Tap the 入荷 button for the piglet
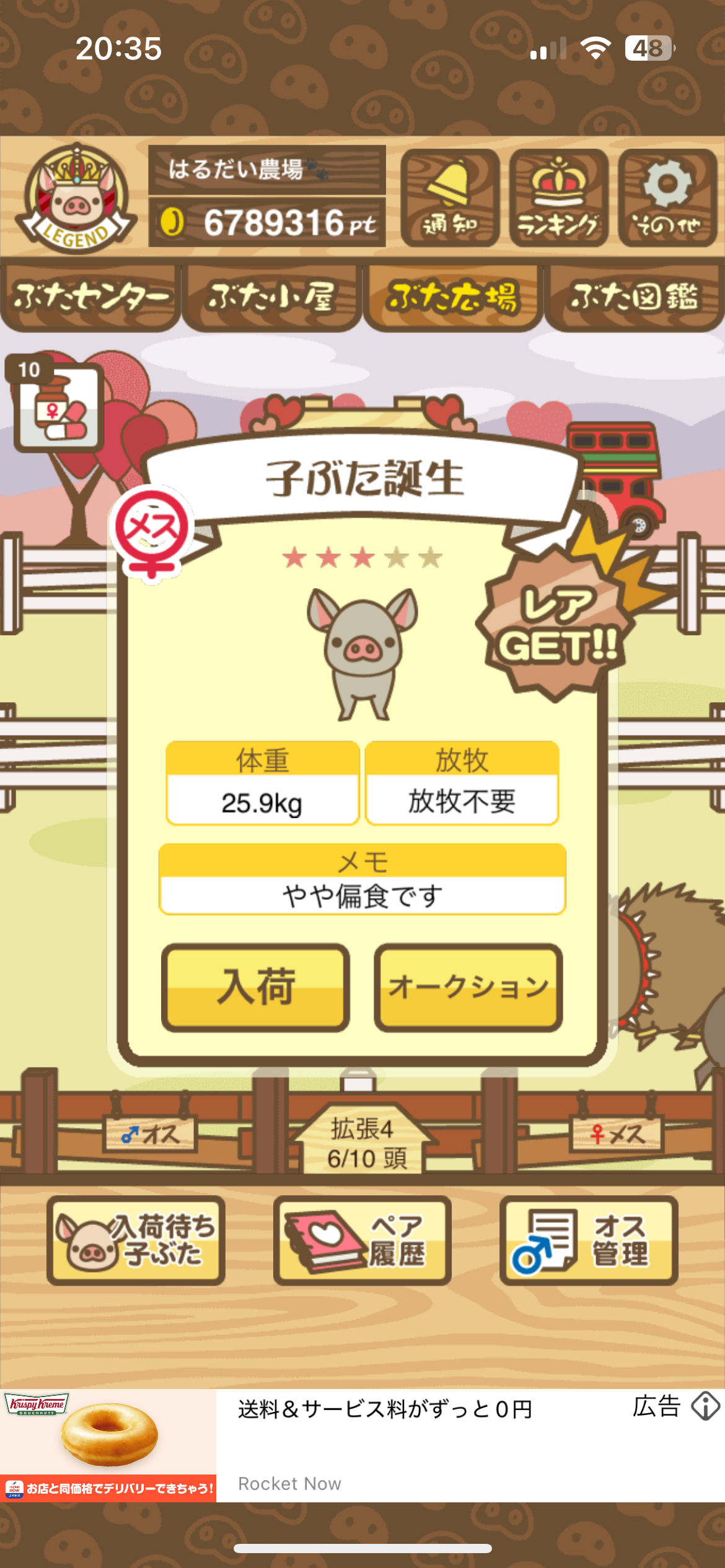725x1568 pixels. pos(255,987)
